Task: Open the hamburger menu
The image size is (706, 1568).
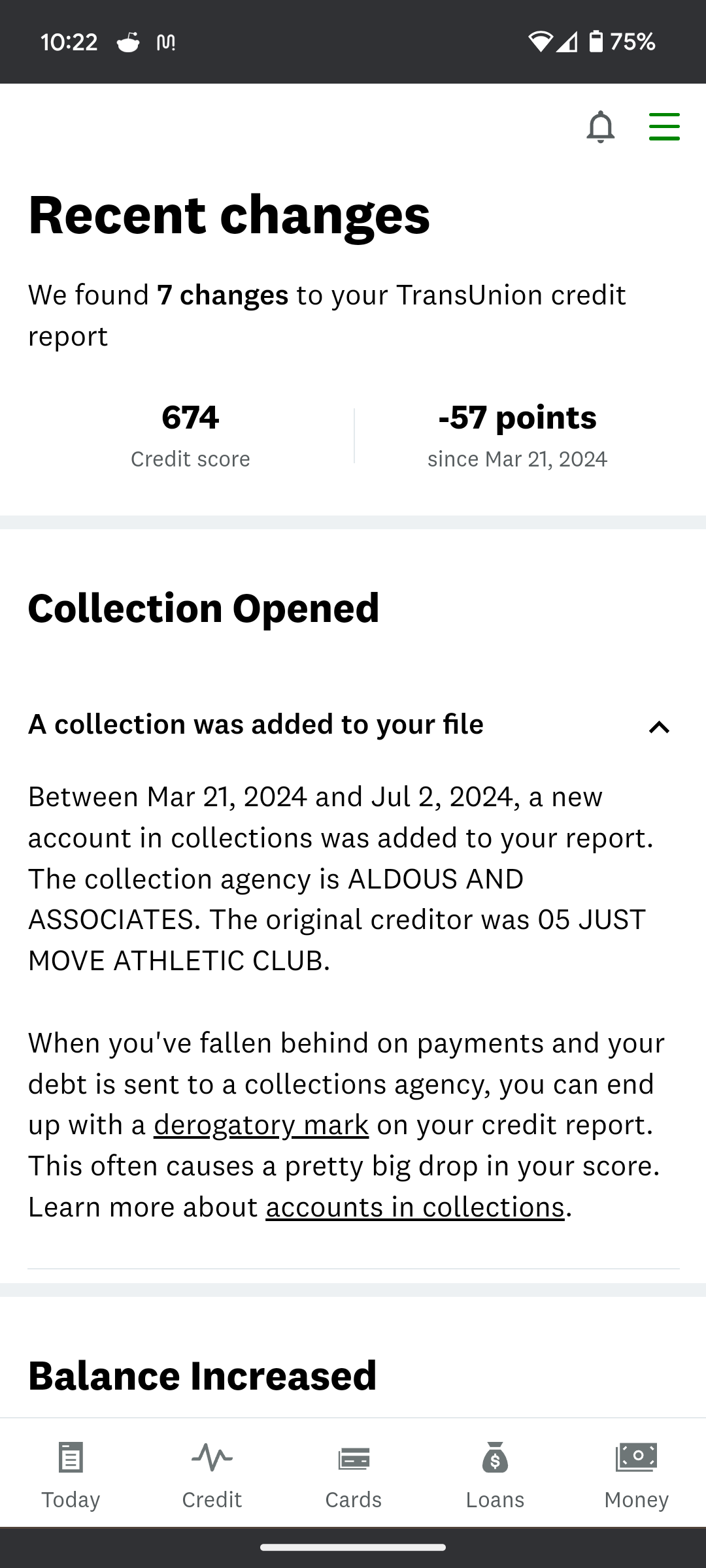Action: click(664, 127)
